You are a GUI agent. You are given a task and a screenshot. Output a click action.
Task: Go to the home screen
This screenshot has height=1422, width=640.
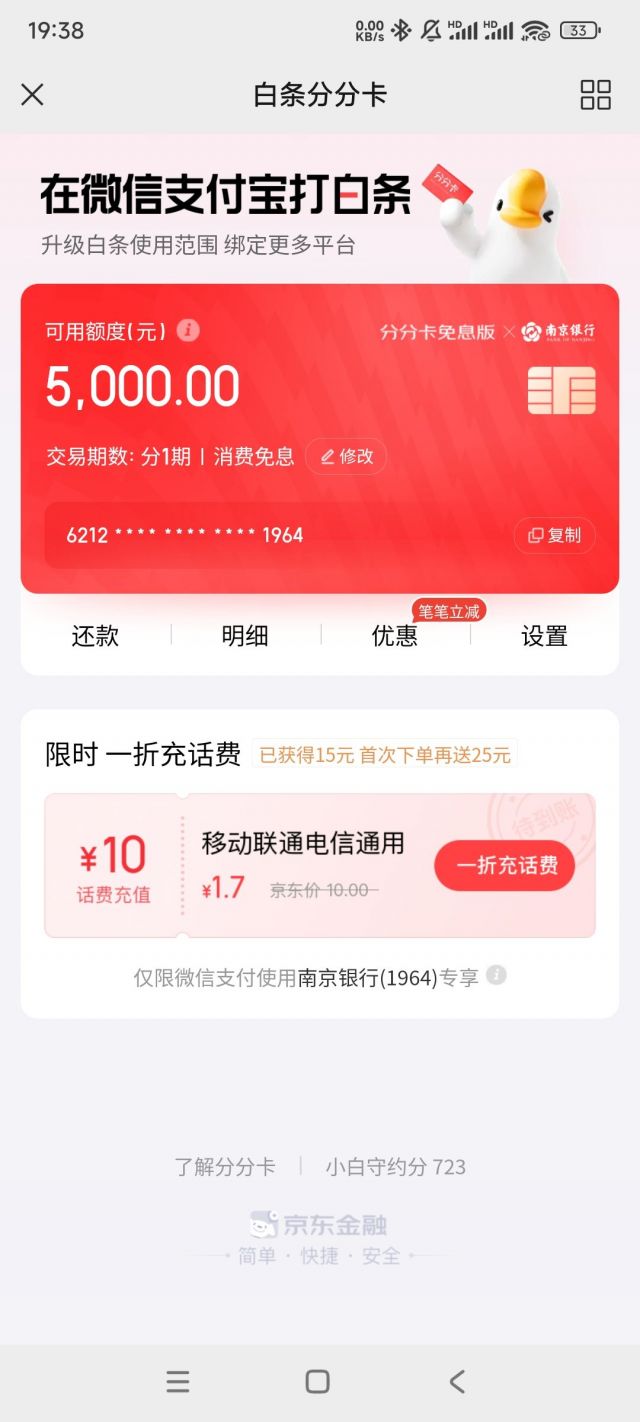318,1382
